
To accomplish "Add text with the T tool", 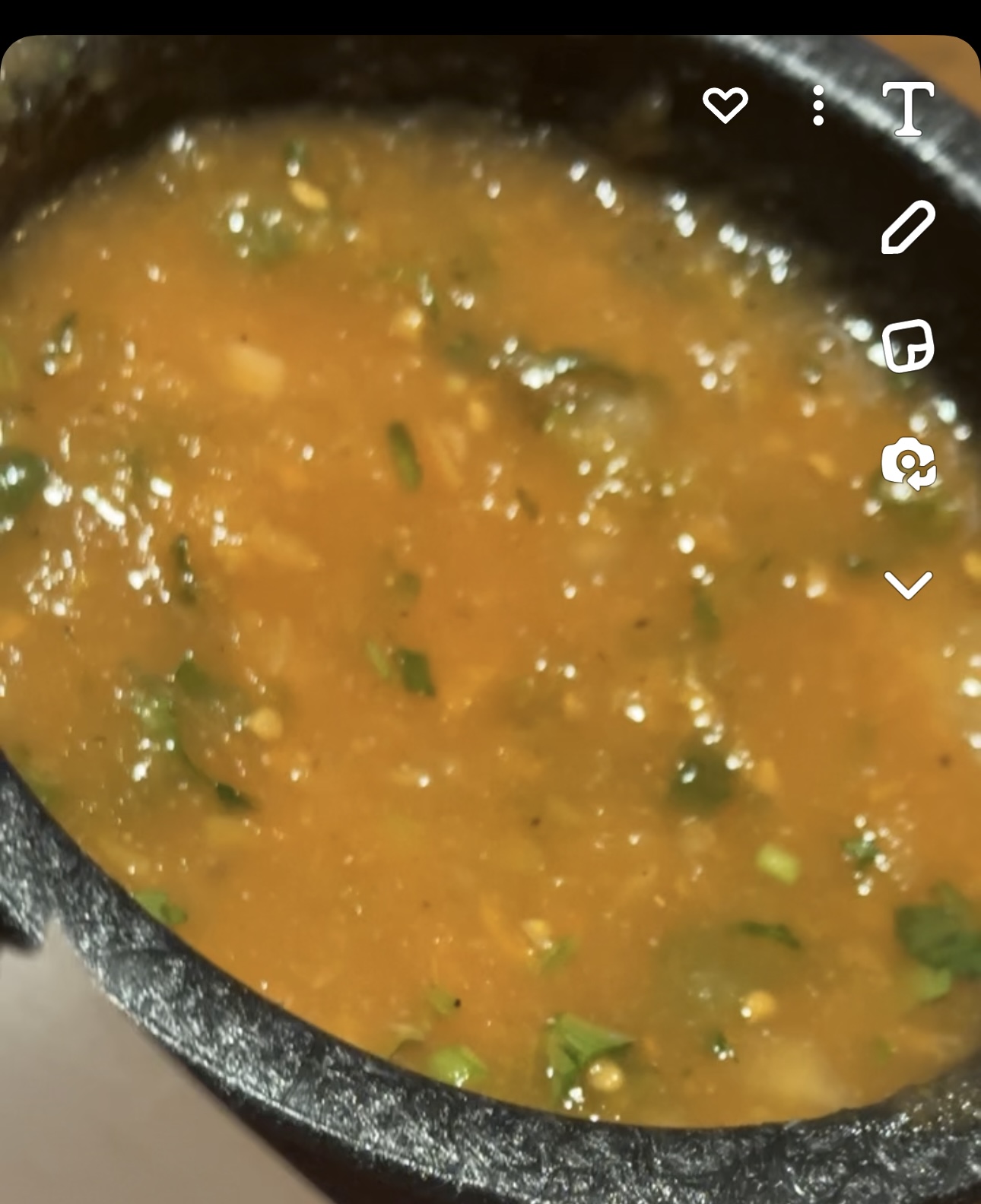I will (x=908, y=109).
